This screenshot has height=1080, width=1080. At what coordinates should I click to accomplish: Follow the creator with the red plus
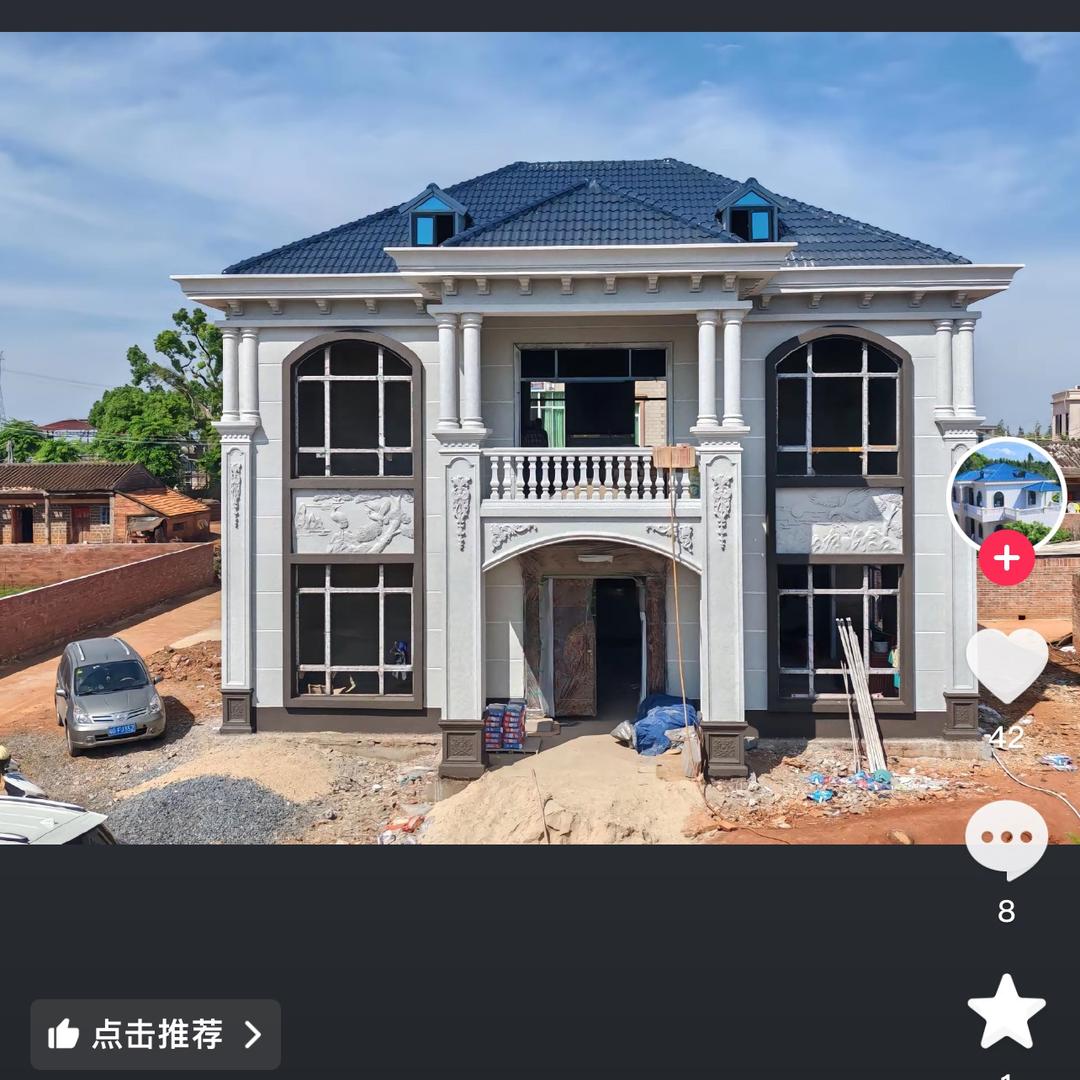coord(1006,558)
